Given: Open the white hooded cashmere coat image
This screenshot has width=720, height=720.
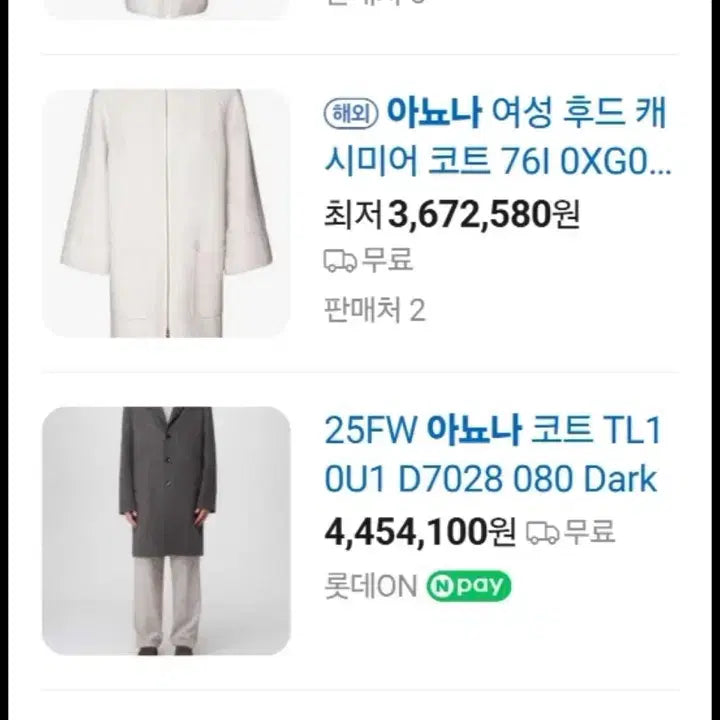Looking at the screenshot, I should (x=166, y=213).
